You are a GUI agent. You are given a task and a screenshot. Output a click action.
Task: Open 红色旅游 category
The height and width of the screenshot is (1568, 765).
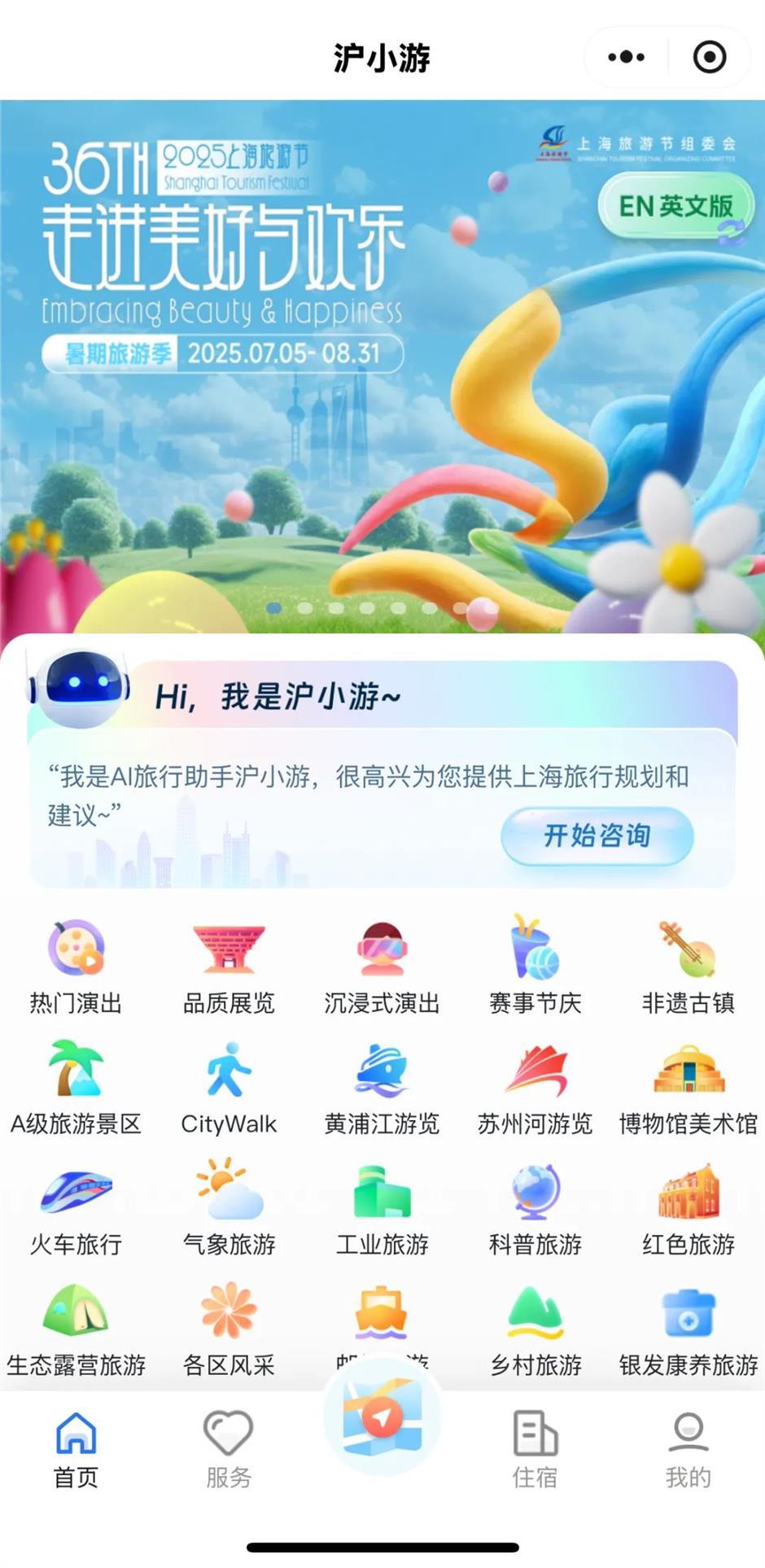[688, 1207]
